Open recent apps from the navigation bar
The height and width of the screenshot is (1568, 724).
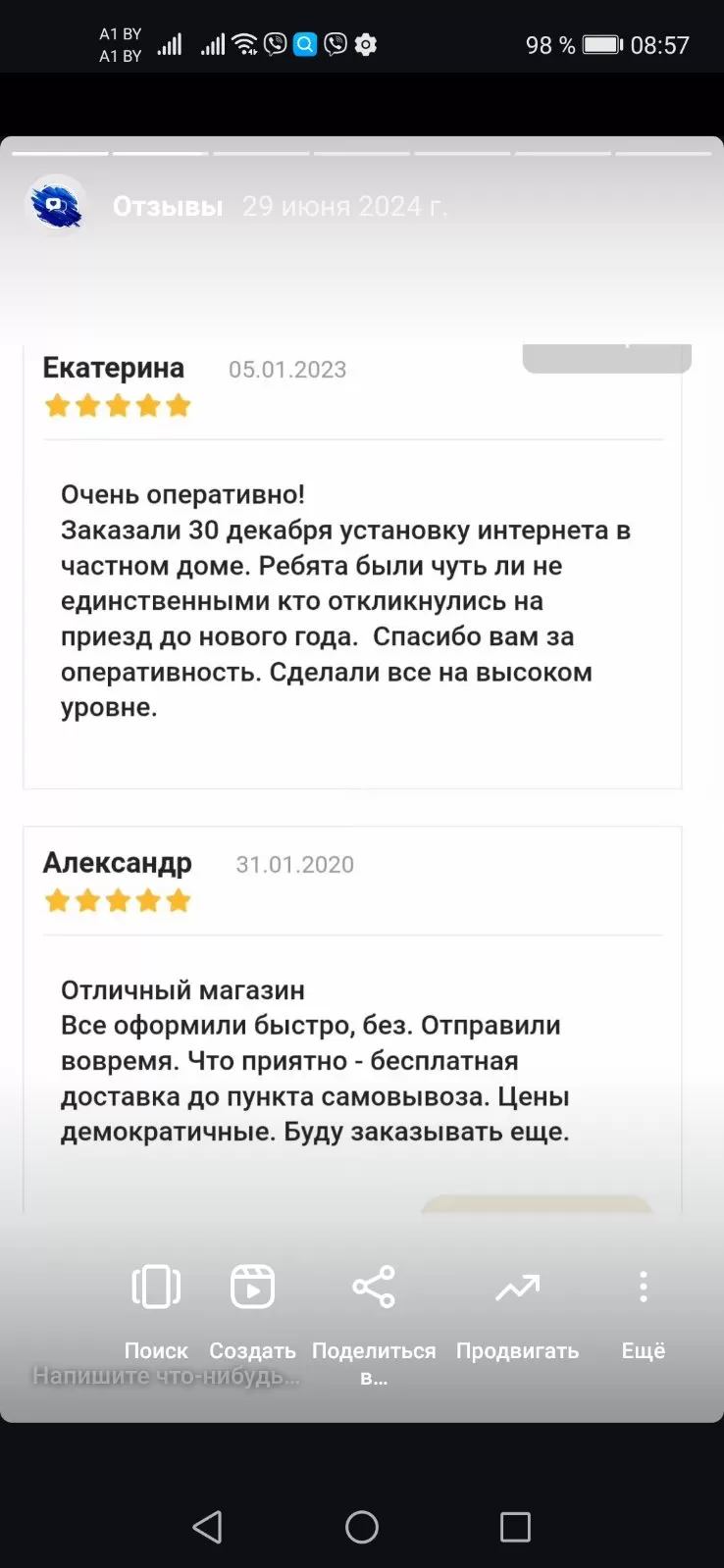515,1527
